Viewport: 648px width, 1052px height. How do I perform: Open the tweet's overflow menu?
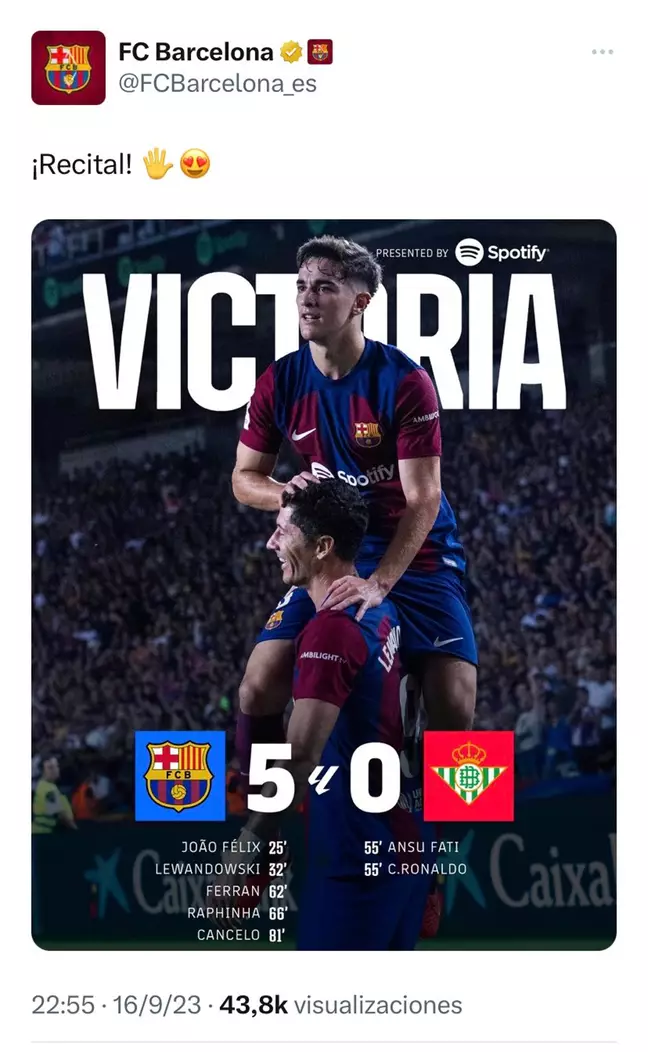click(602, 52)
